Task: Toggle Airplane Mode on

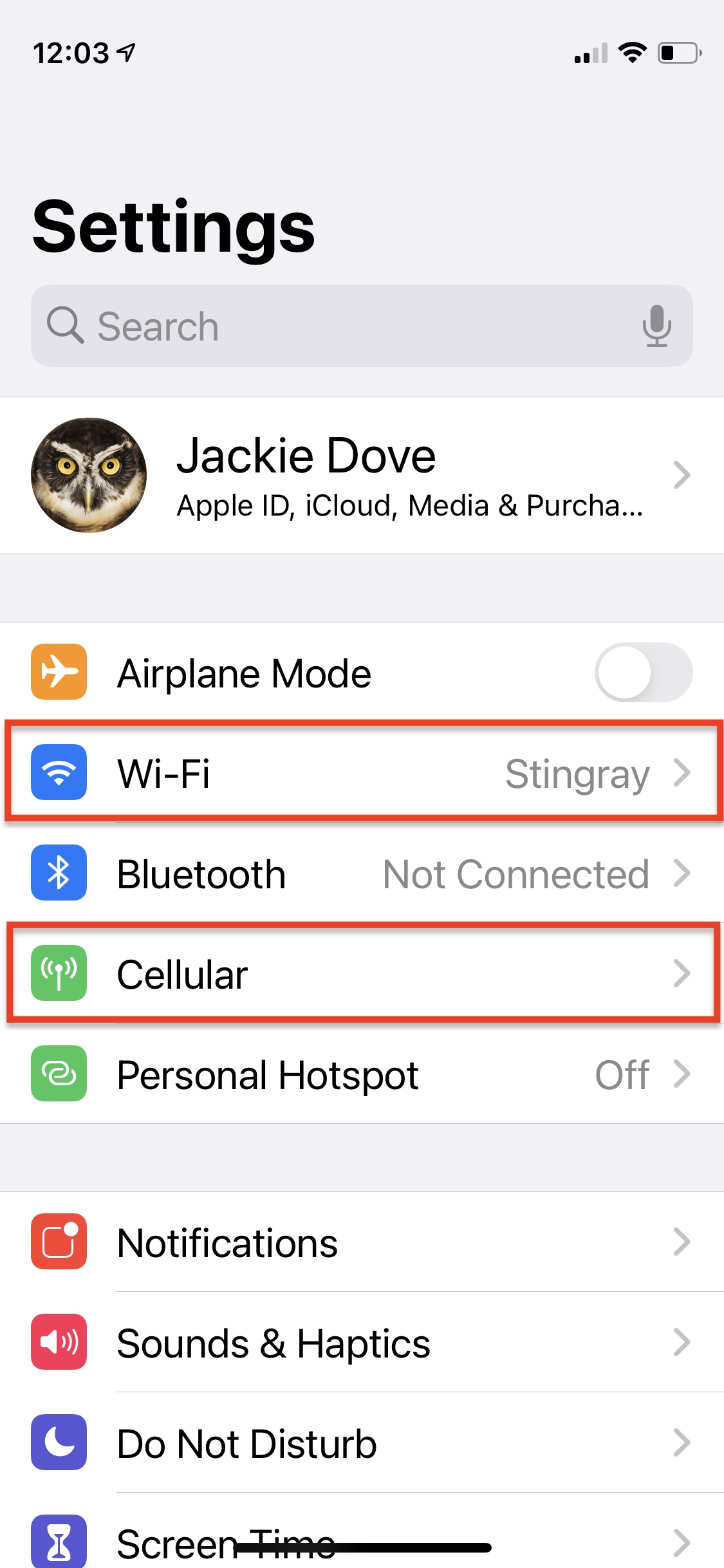Action: coord(644,672)
